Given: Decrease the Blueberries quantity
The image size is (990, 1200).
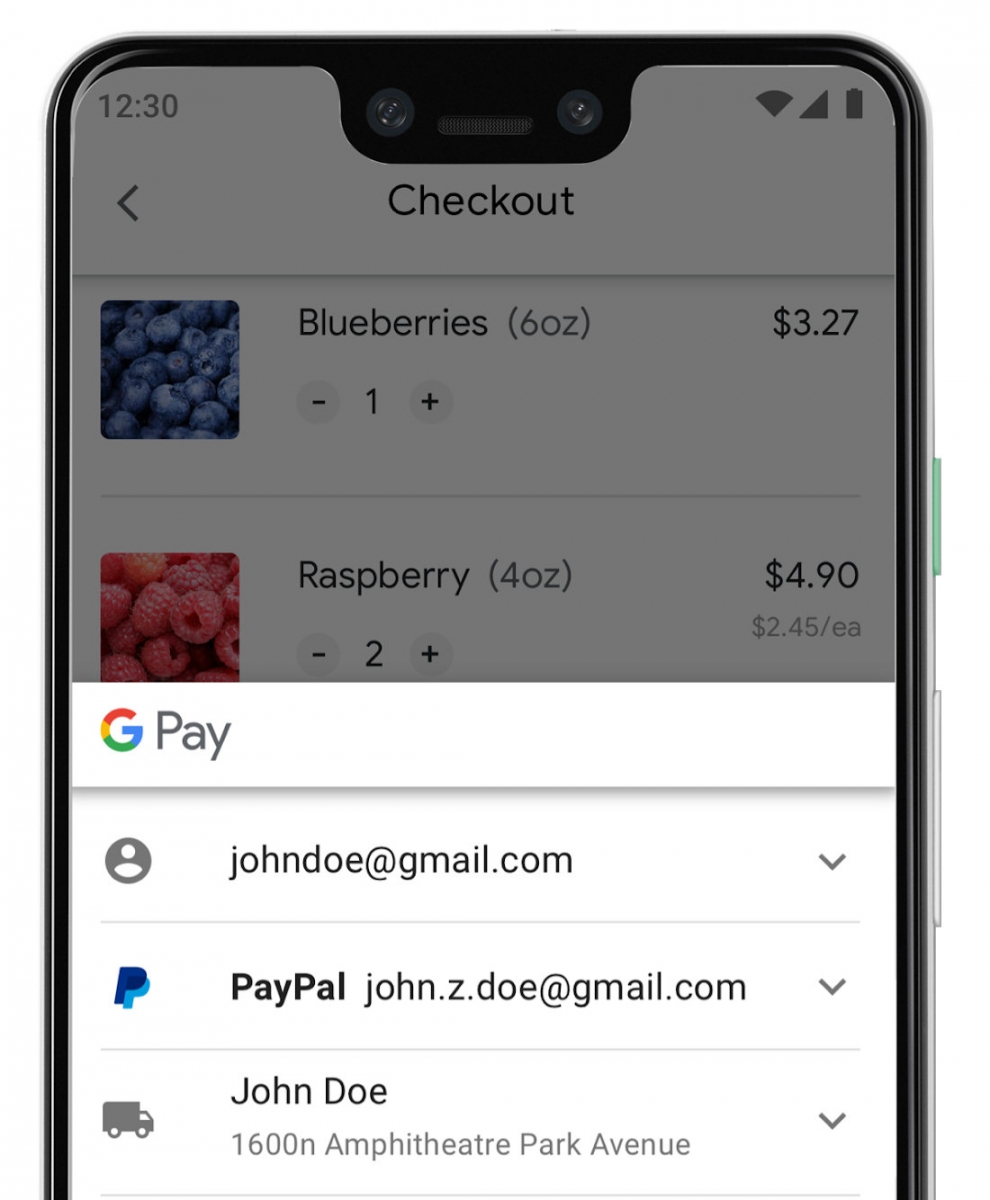Looking at the screenshot, I should (x=319, y=402).
